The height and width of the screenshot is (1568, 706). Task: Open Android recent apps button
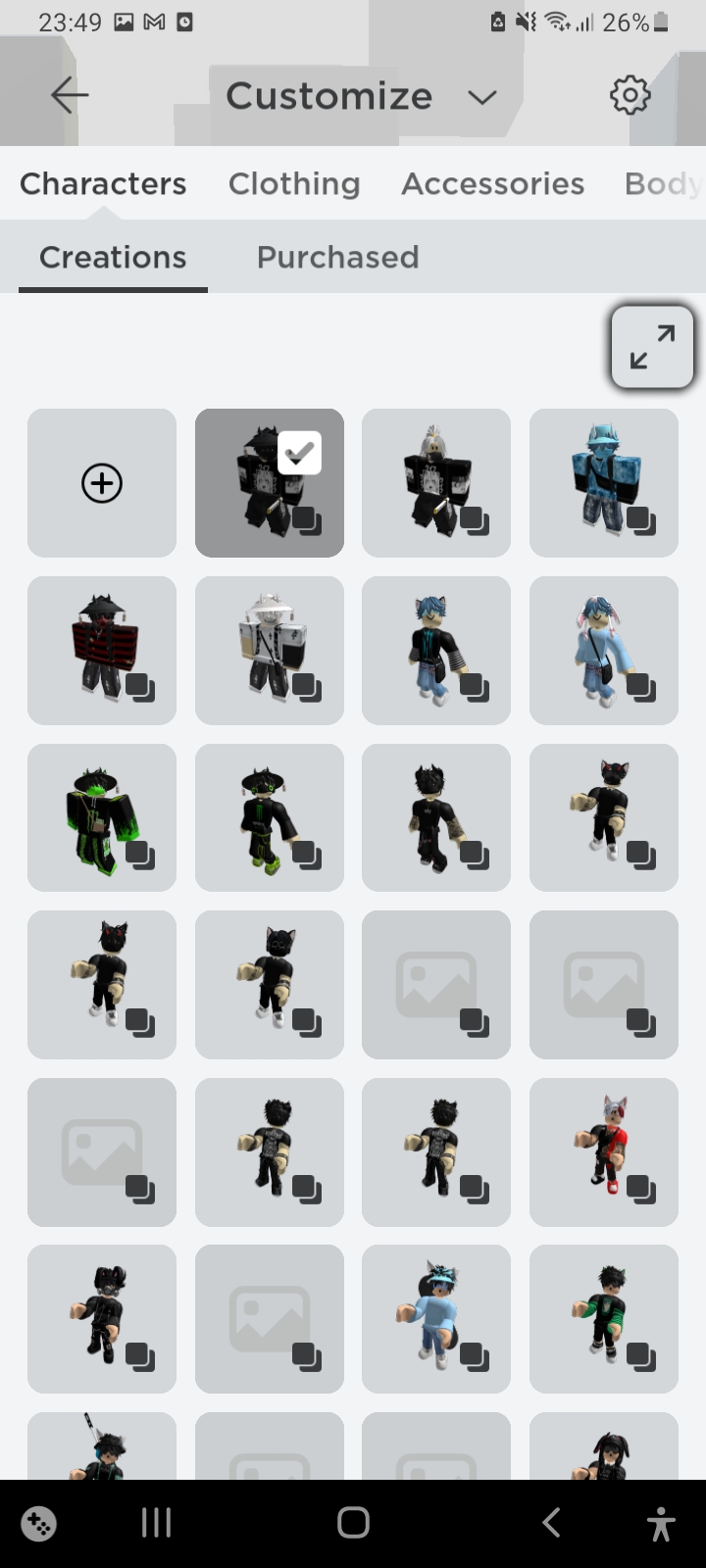[x=156, y=1522]
